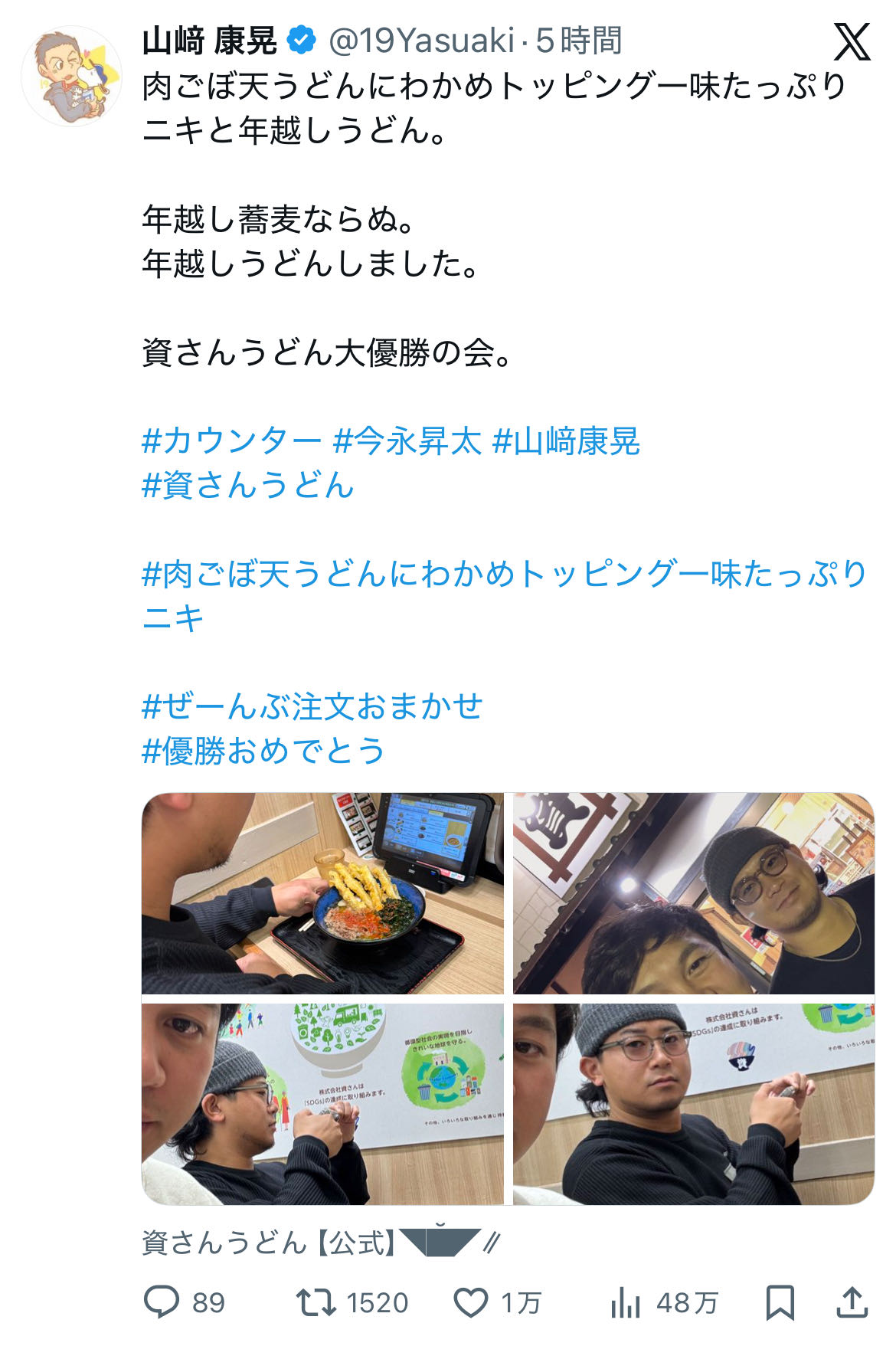This screenshot has height=1346, width=896.
Task: View the bottom-left photo with SDGs poster
Action: tap(322, 1103)
